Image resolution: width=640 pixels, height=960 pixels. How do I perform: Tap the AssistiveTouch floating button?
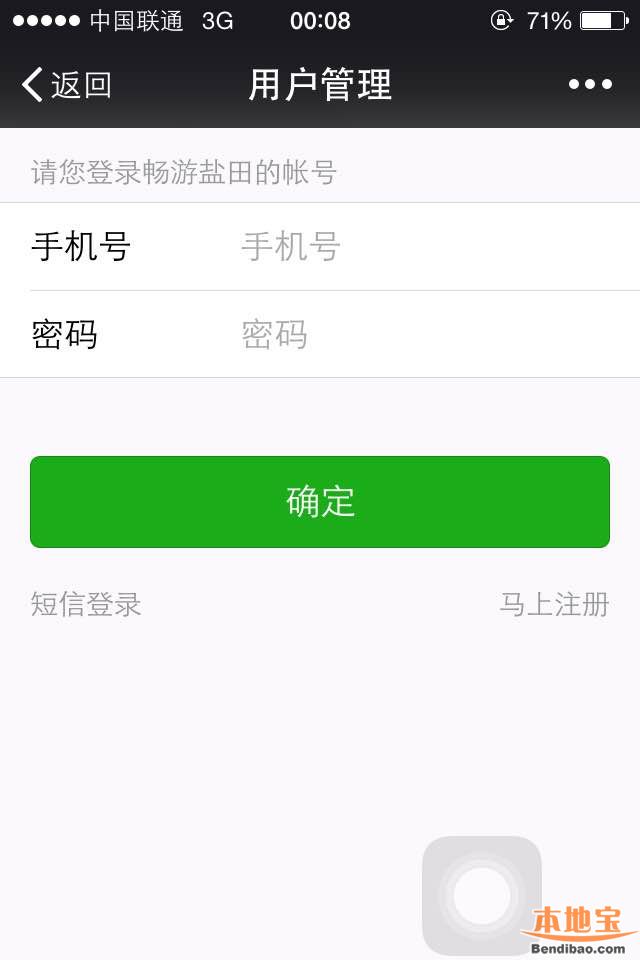(x=482, y=894)
